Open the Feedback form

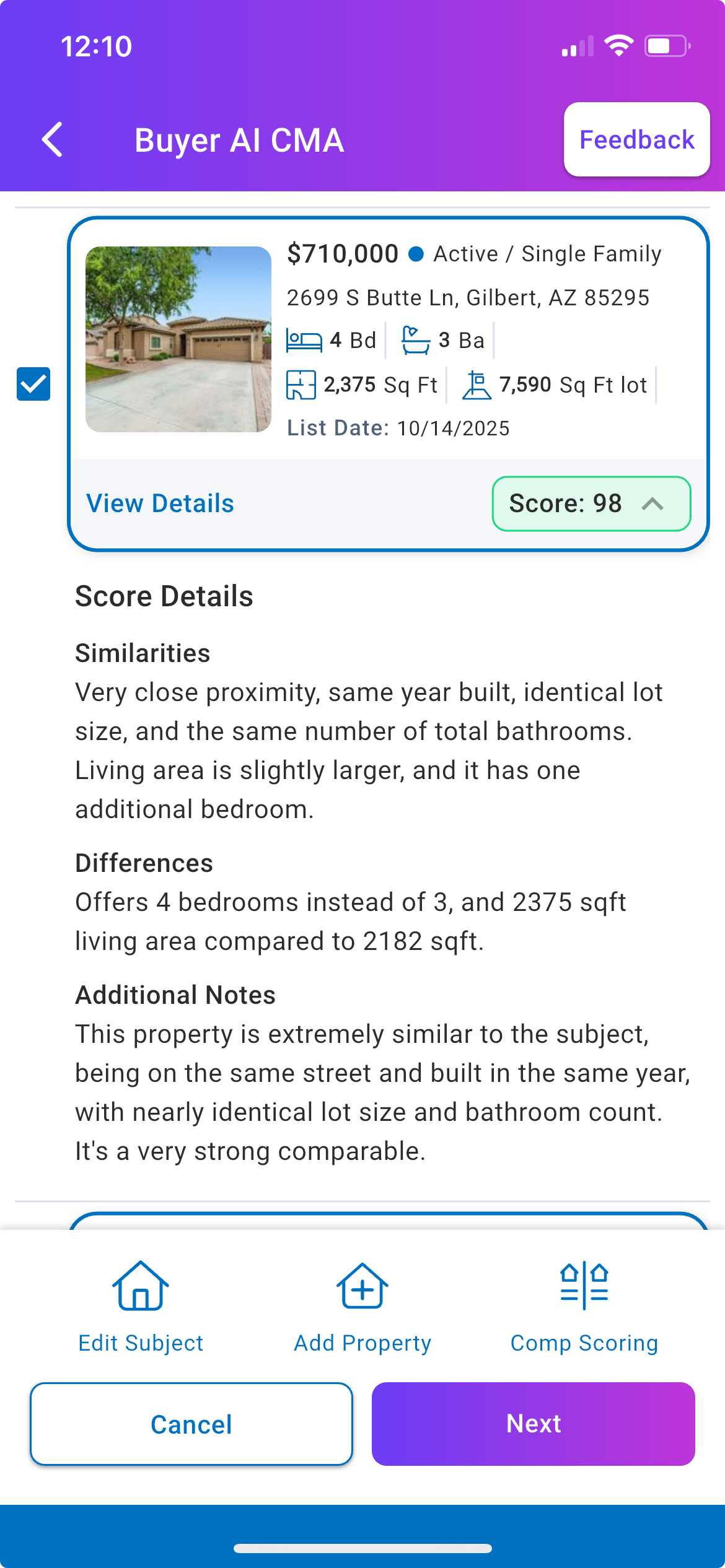636,140
